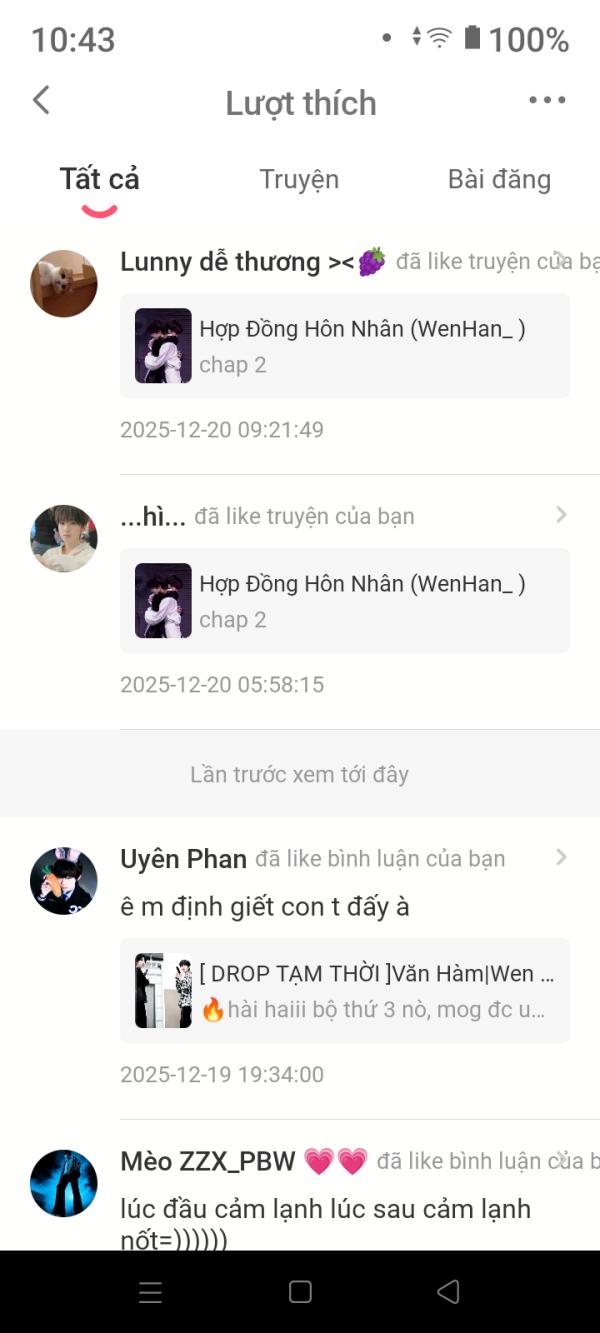
Task: Tap the chevron on ...hì... like row
Action: 561,515
